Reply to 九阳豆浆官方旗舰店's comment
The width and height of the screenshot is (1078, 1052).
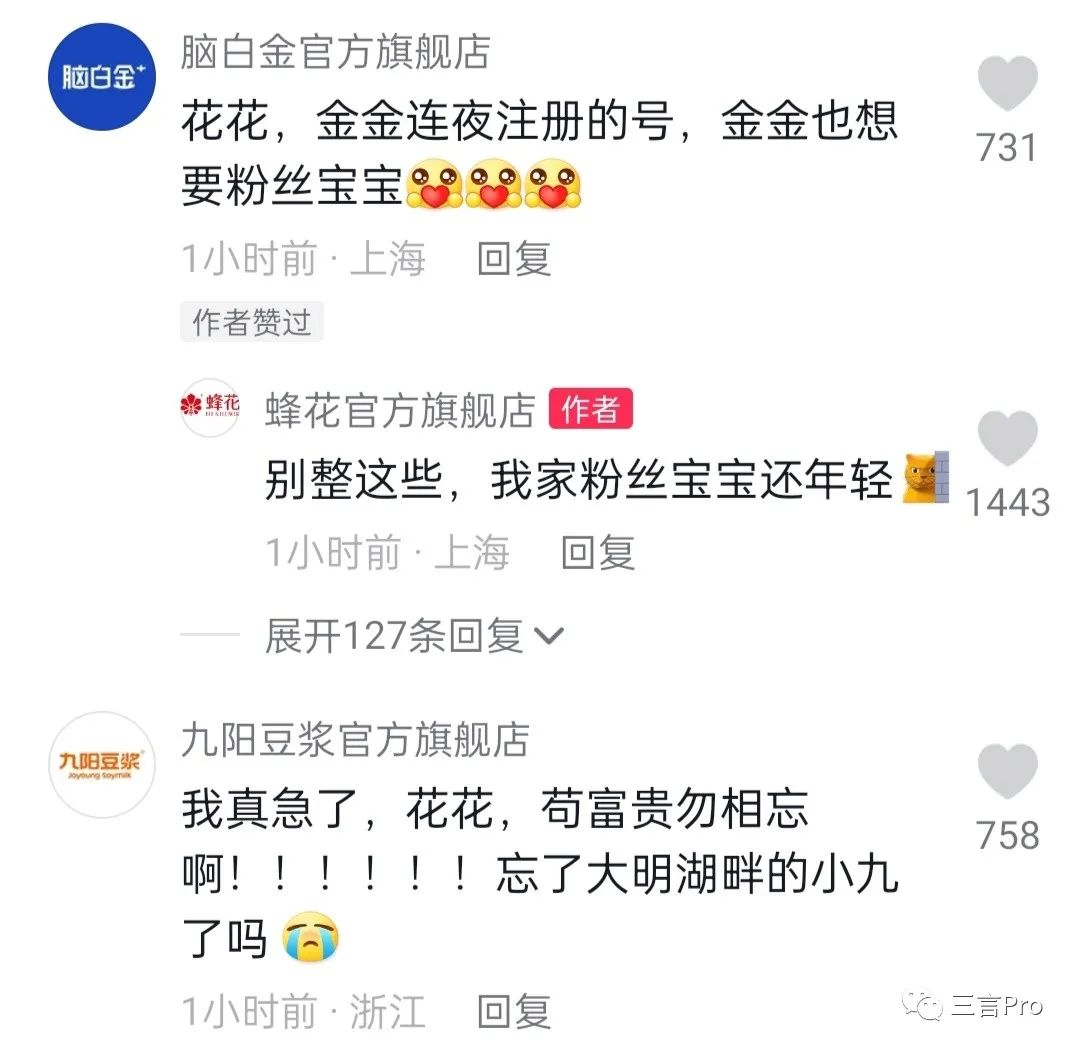514,1012
